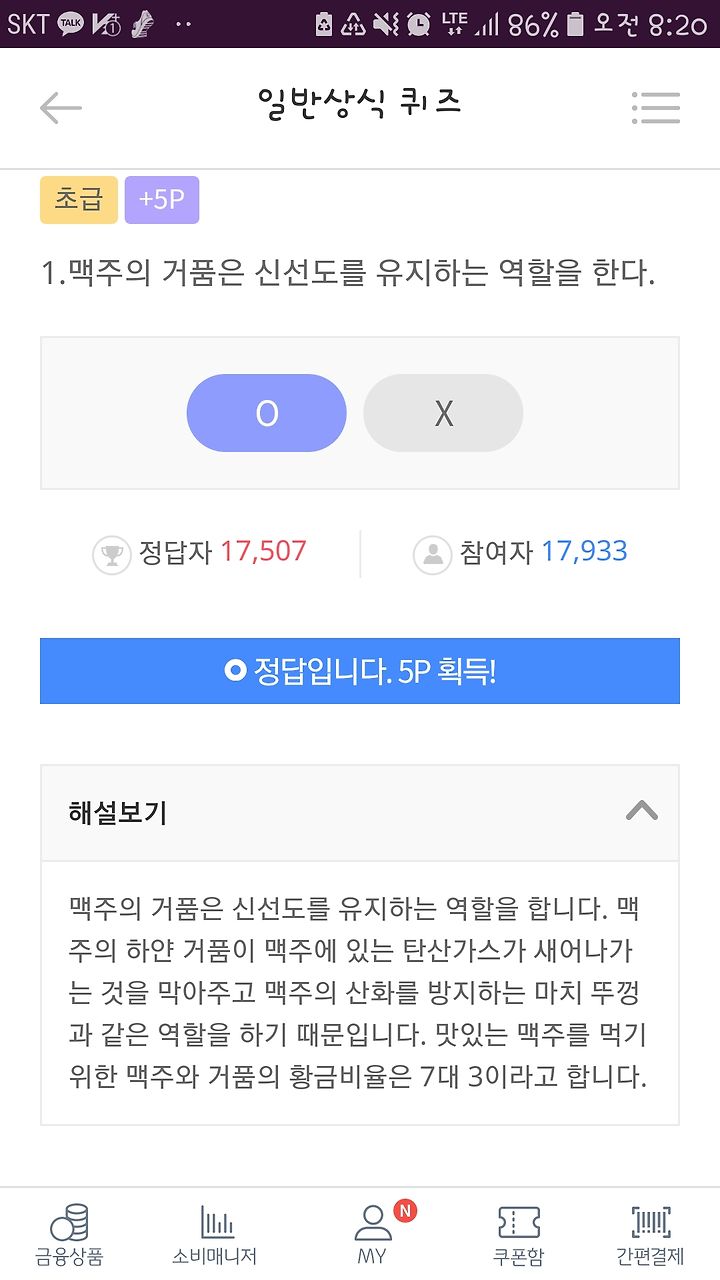Open the 간편결제 tab
Image resolution: width=720 pixels, height=1280 pixels.
[x=650, y=1235]
